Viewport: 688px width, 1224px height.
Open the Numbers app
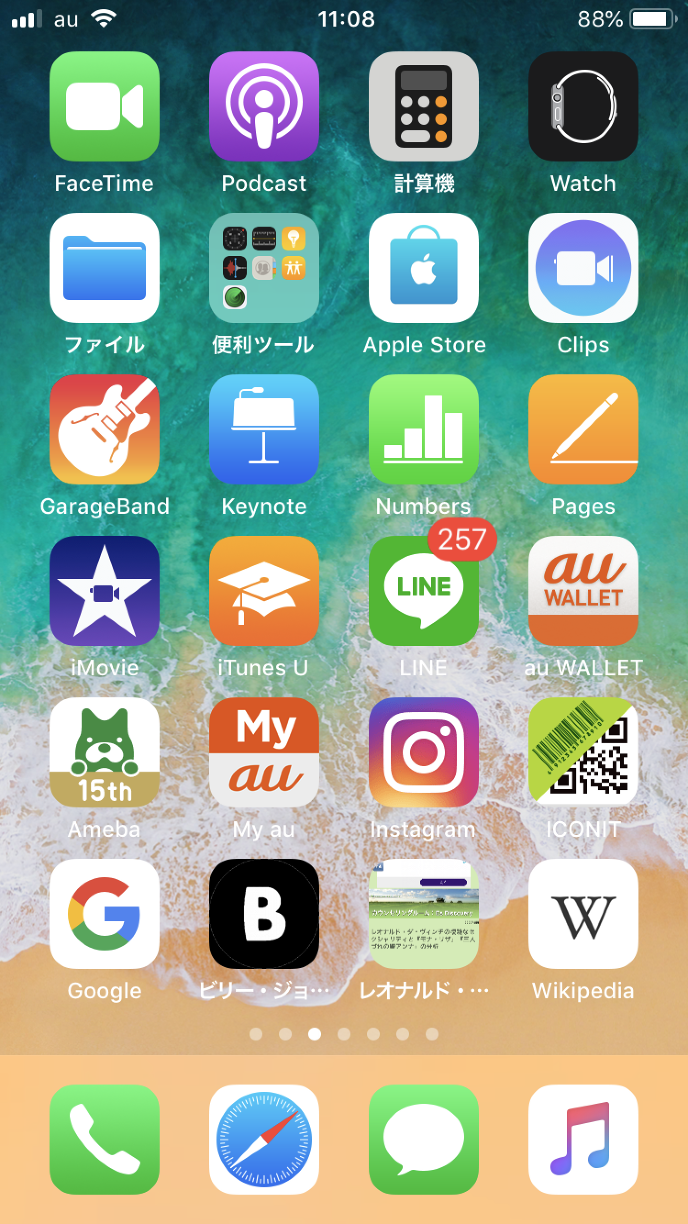(x=424, y=430)
